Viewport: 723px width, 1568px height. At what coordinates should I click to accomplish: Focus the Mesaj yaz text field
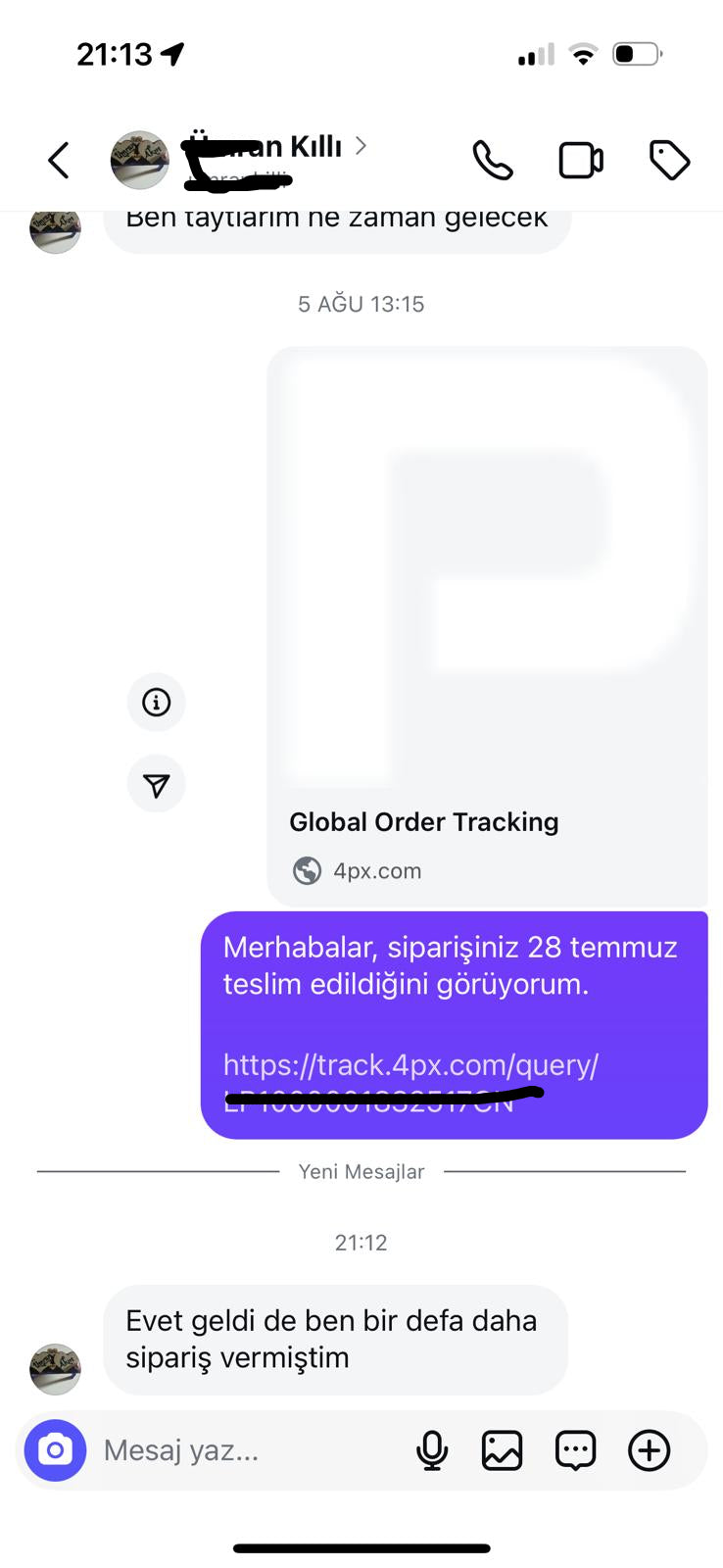(245, 1450)
